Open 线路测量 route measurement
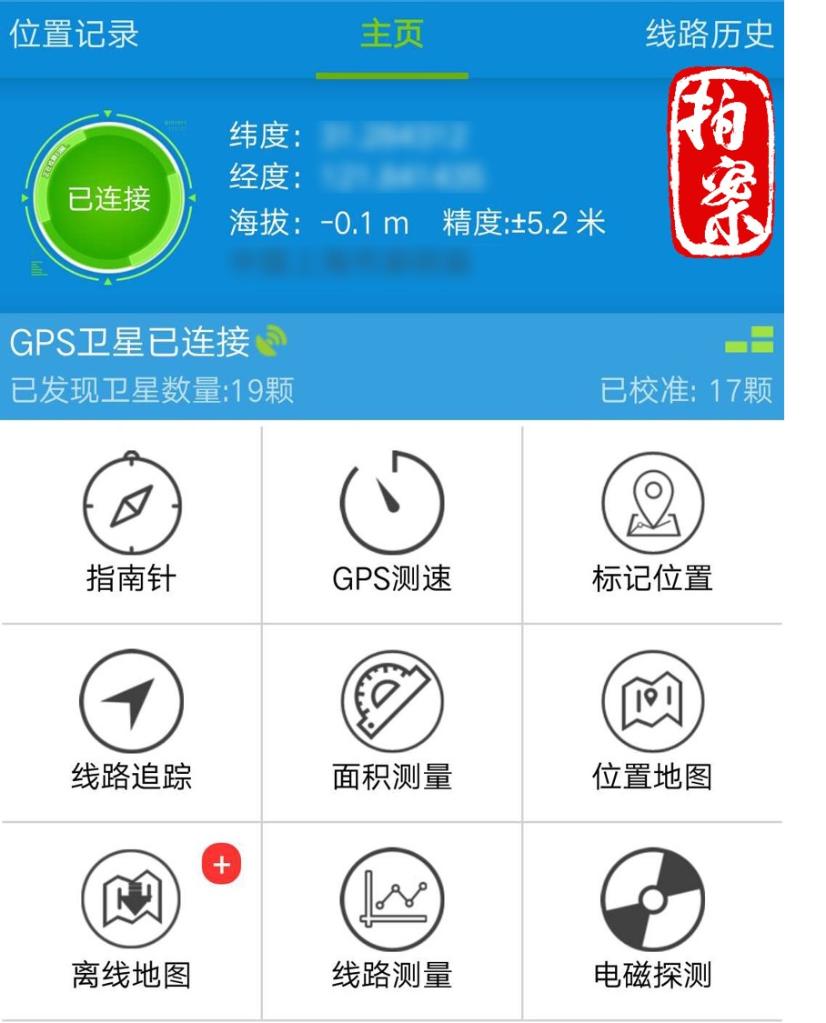This screenshot has height=1023, width=826. [x=391, y=918]
